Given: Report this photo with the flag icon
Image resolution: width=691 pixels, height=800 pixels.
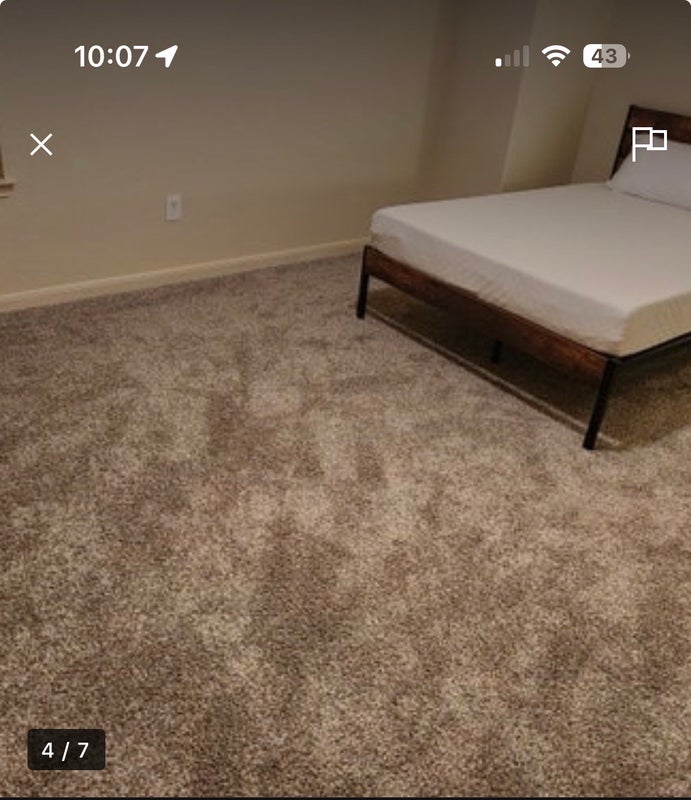Looking at the screenshot, I should click(x=649, y=143).
